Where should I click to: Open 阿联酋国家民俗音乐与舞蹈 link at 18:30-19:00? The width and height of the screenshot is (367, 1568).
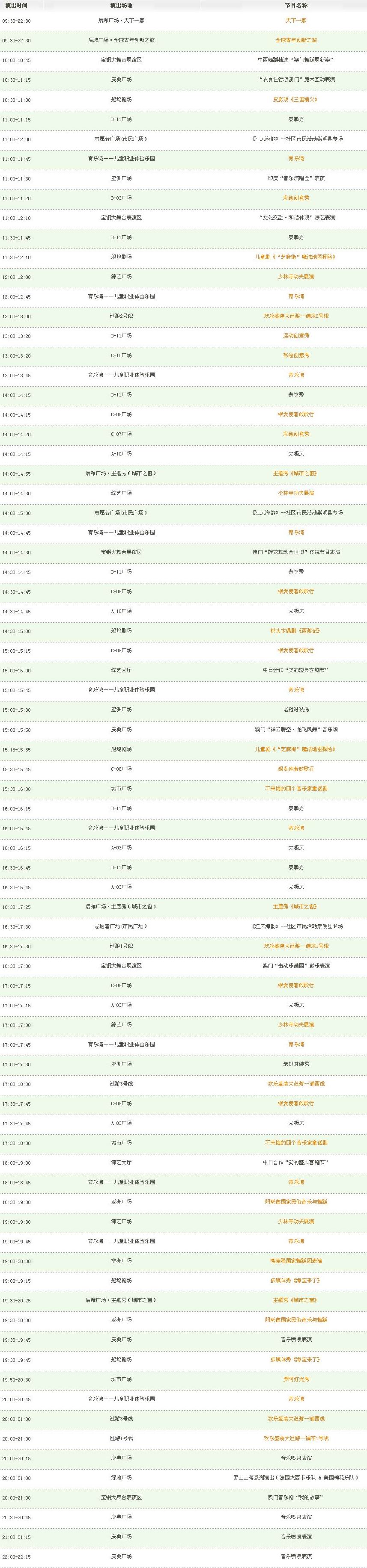[x=295, y=1201]
